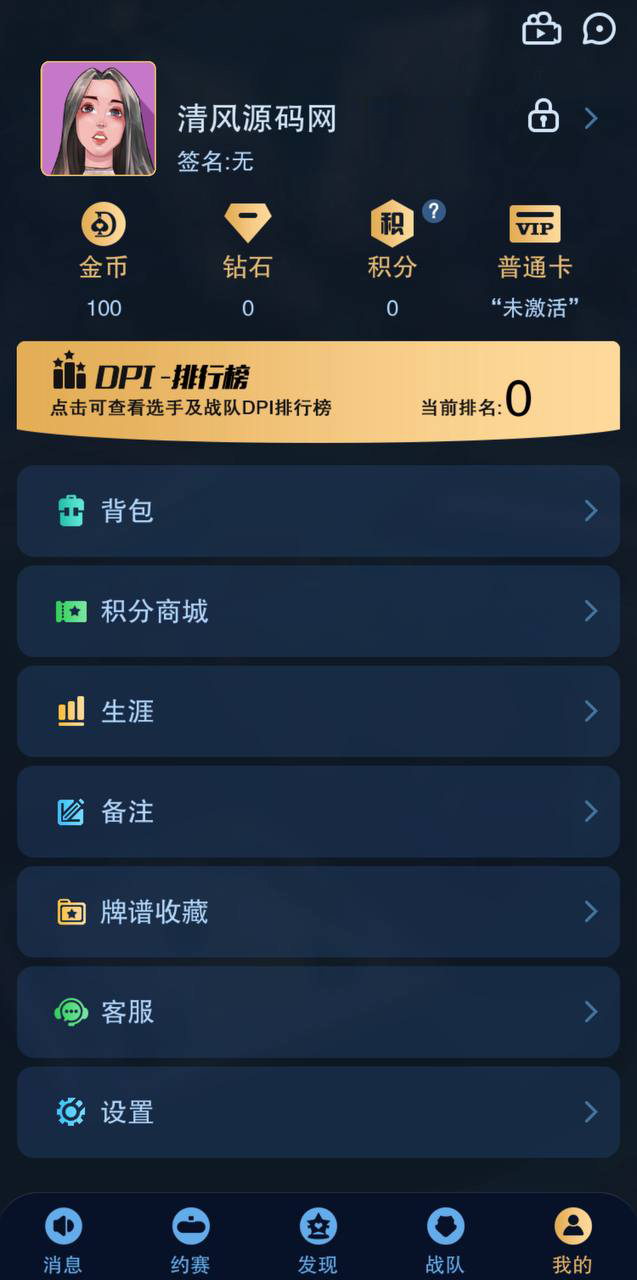Open the DPI-排行榜 ranking banner
Image resolution: width=637 pixels, height=1280 pixels.
click(318, 390)
